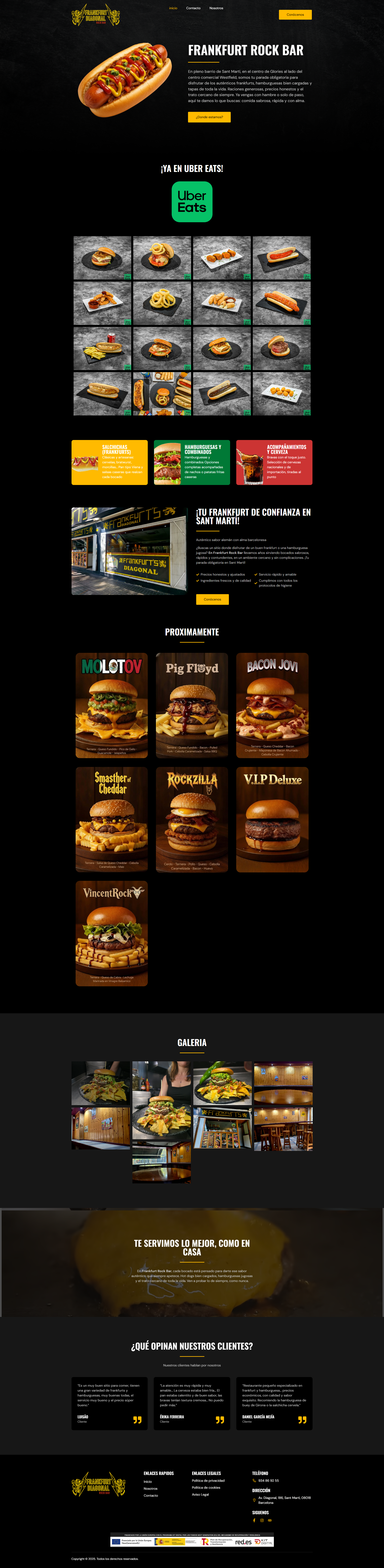This screenshot has width=384, height=1568.
Task: Call the phone number 934 86 92 55
Action: pyautogui.click(x=268, y=1480)
